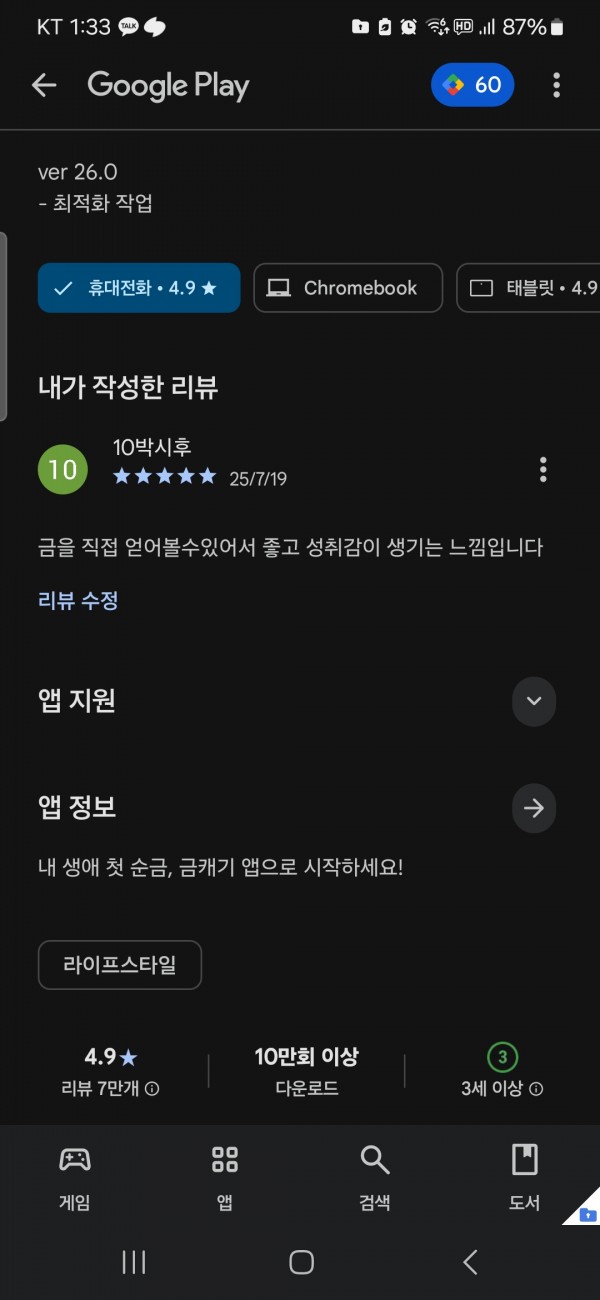Open the top-right overflow menu
Screen dimensions: 600x1300
(556, 85)
